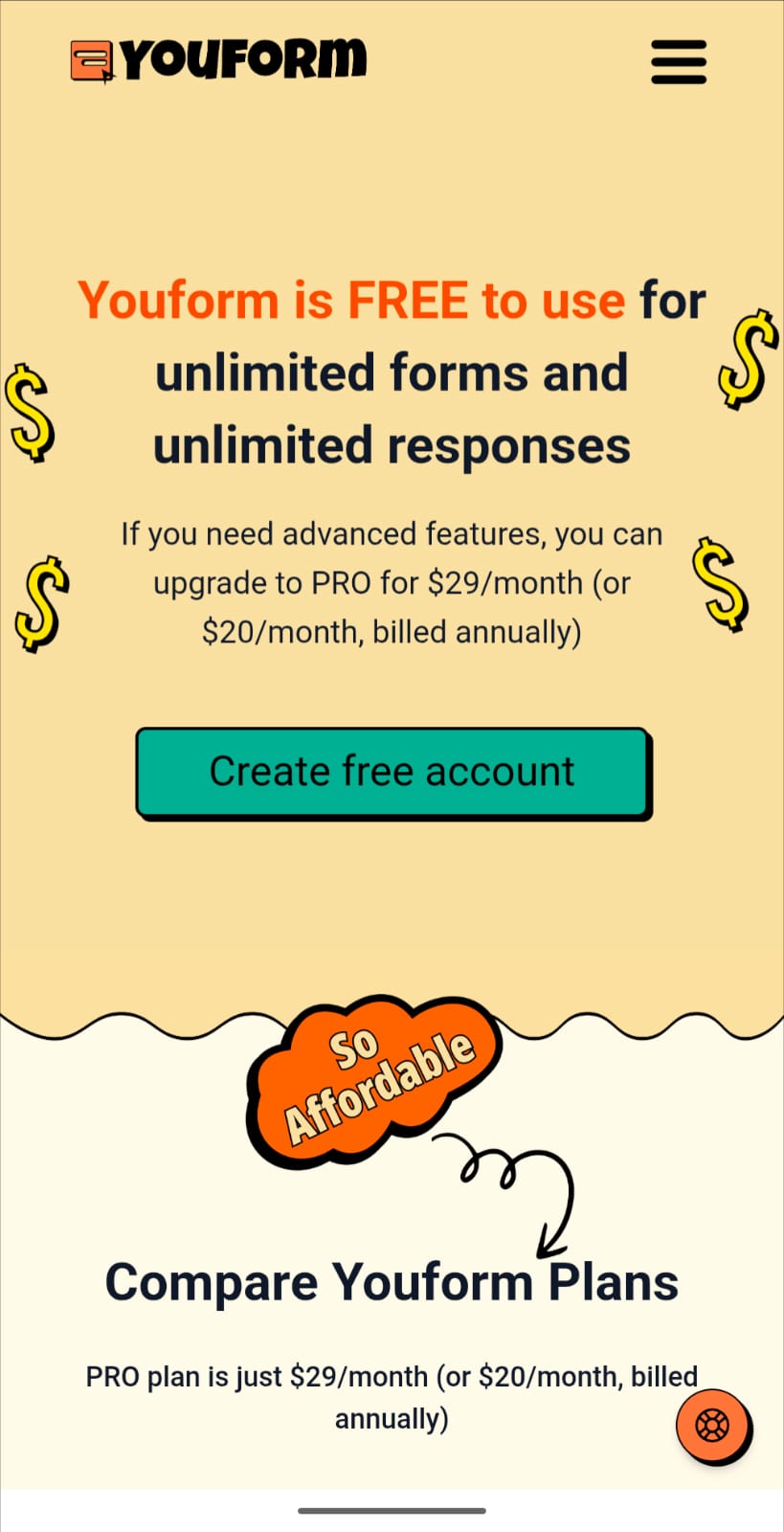
Task: Open the orange floating help button
Action: click(x=712, y=1425)
